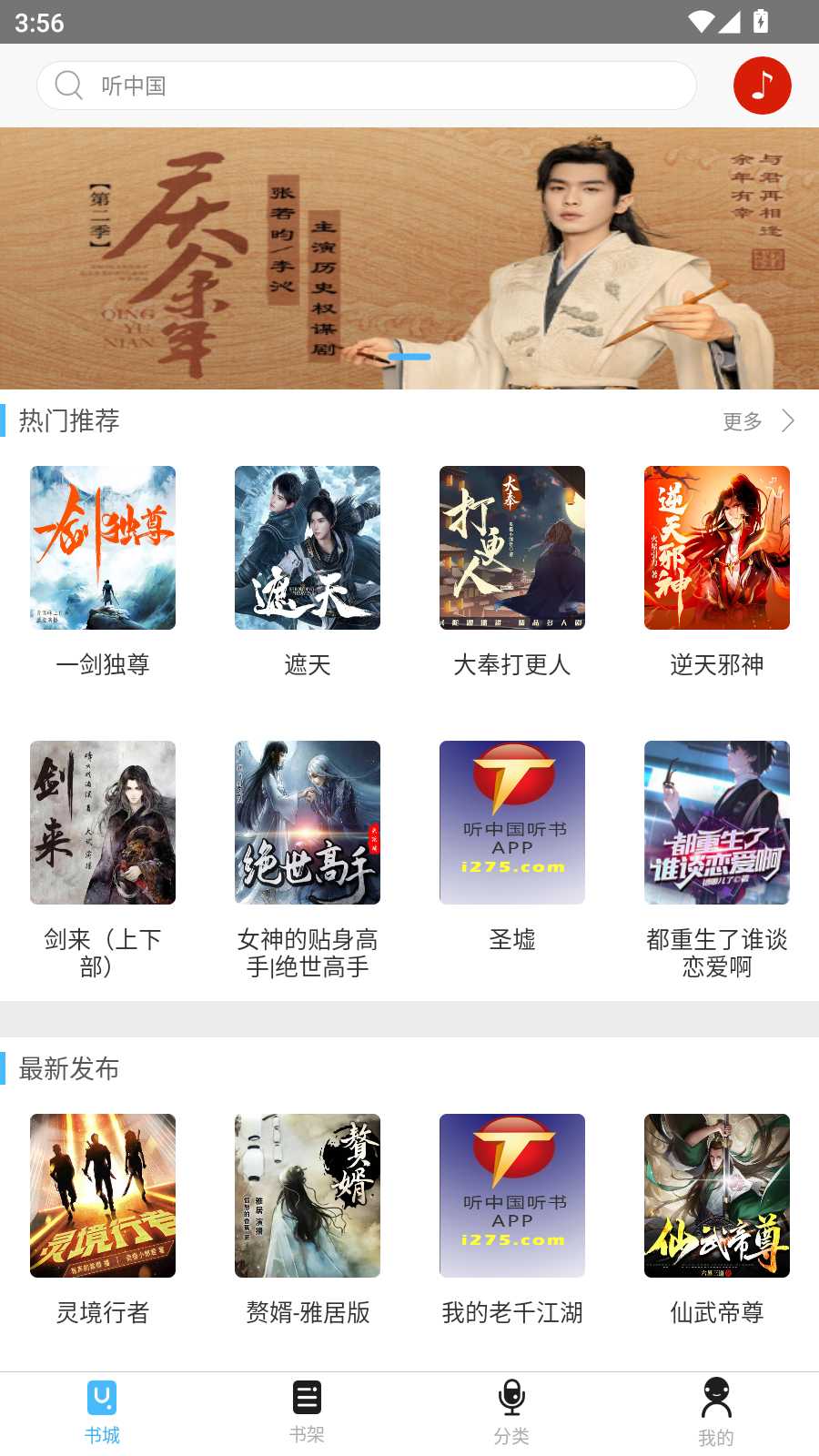Open the new release 灵境行者

(103, 1196)
